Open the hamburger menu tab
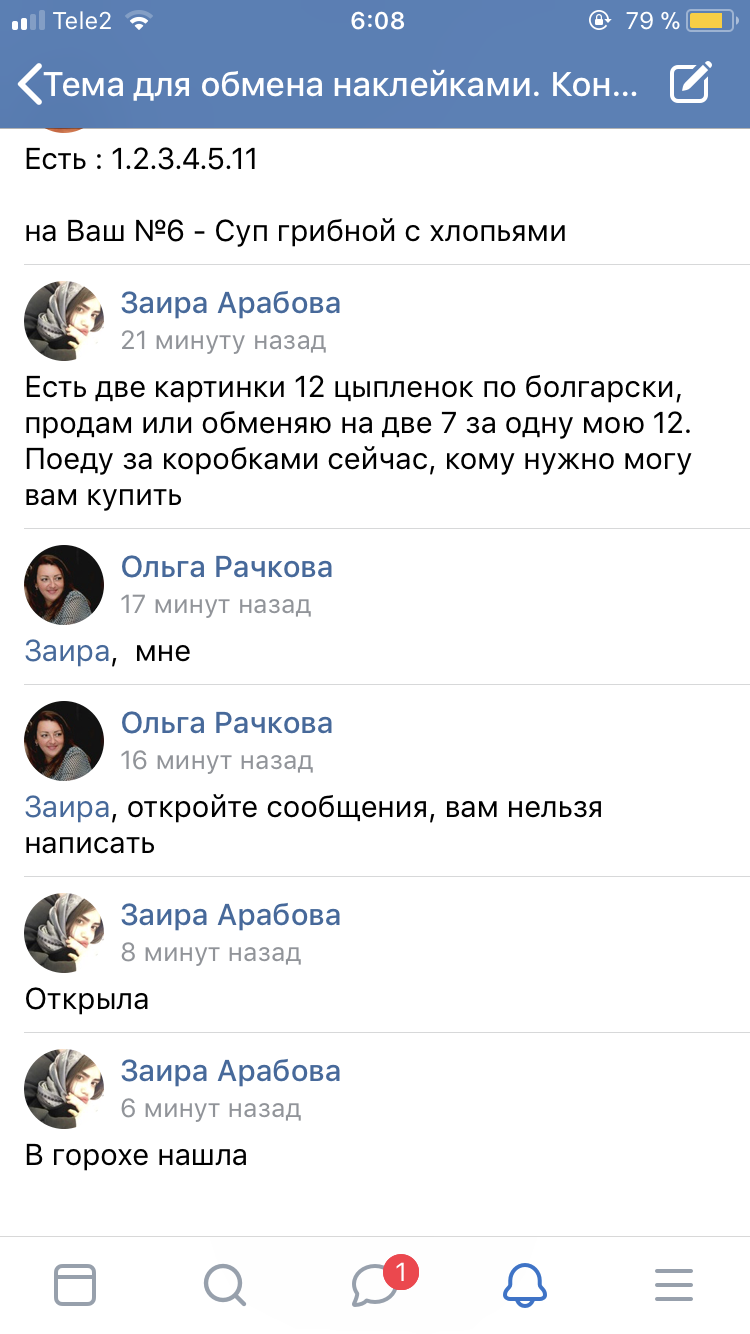The width and height of the screenshot is (750, 1334). coord(674,1284)
